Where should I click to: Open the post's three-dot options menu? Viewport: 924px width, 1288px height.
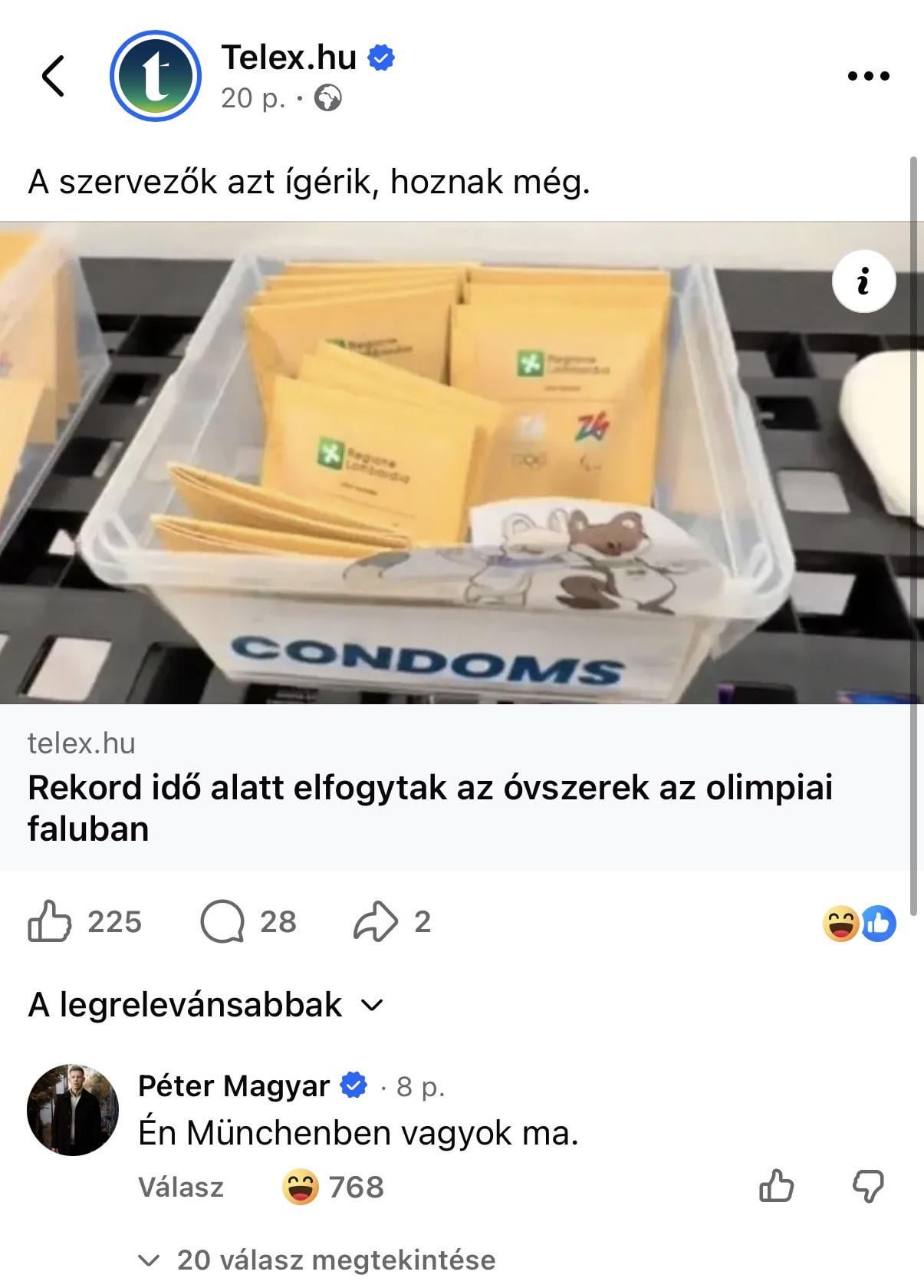point(868,76)
